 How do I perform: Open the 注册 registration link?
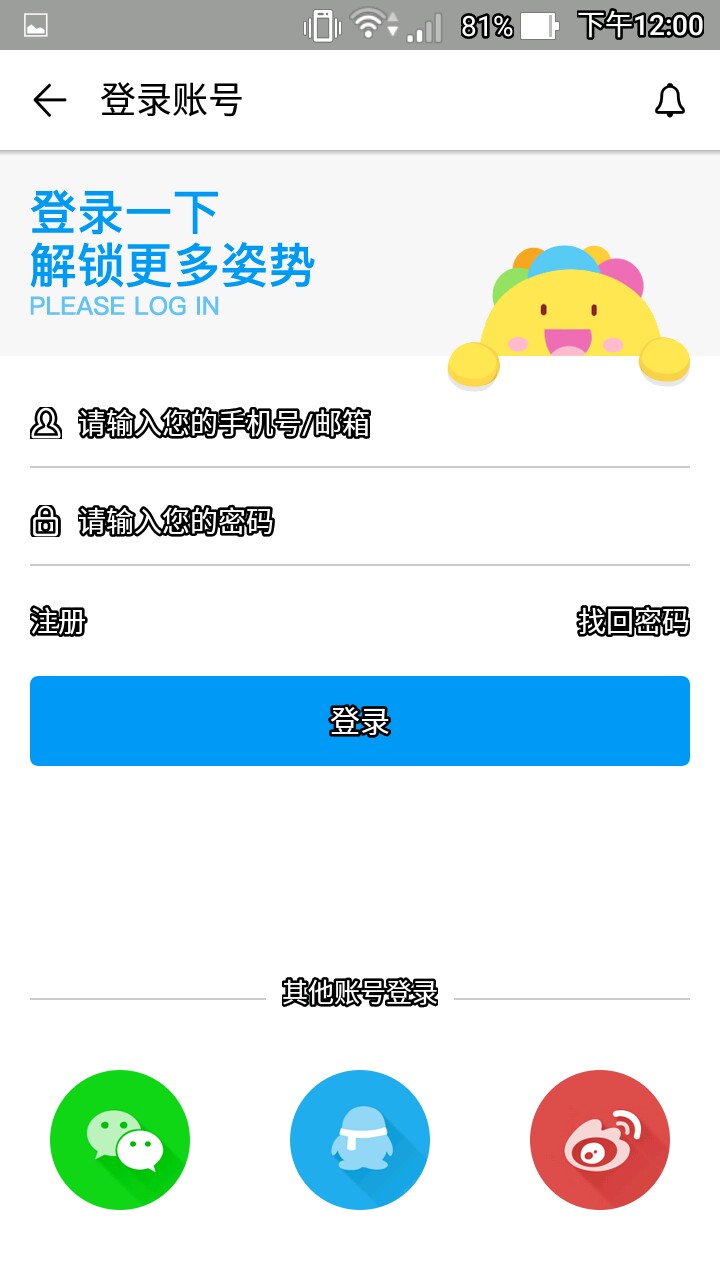coord(58,622)
